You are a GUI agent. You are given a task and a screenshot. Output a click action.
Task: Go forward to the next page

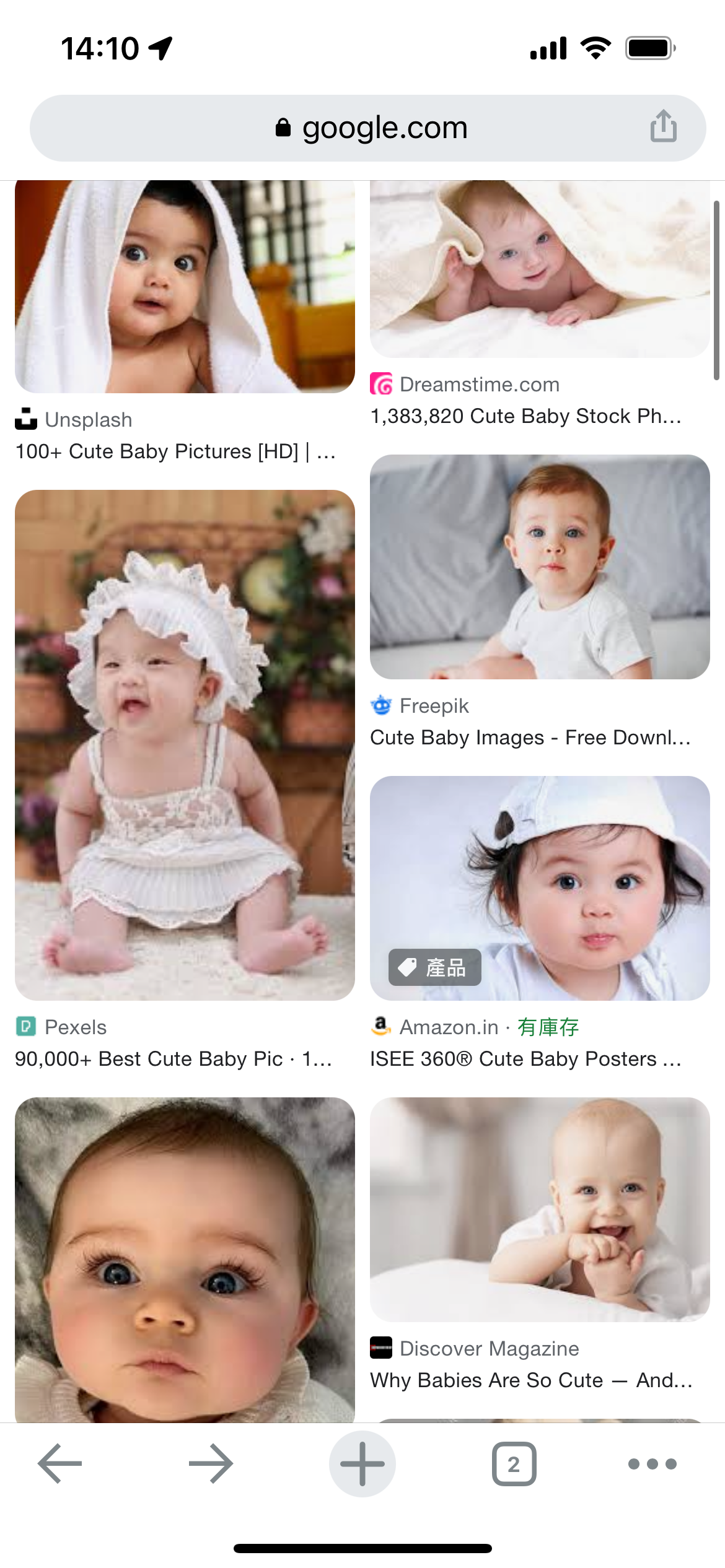pos(211,1464)
